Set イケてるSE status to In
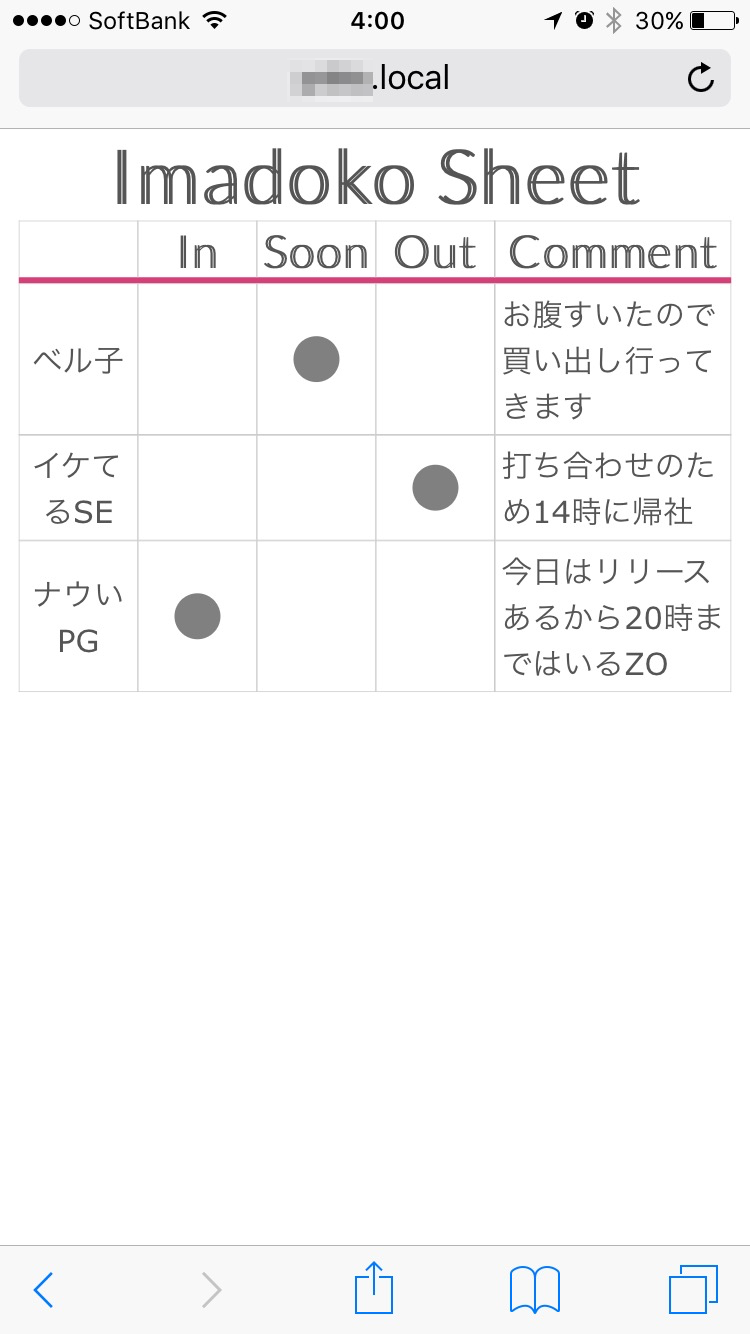This screenshot has height=1334, width=750. pos(197,488)
